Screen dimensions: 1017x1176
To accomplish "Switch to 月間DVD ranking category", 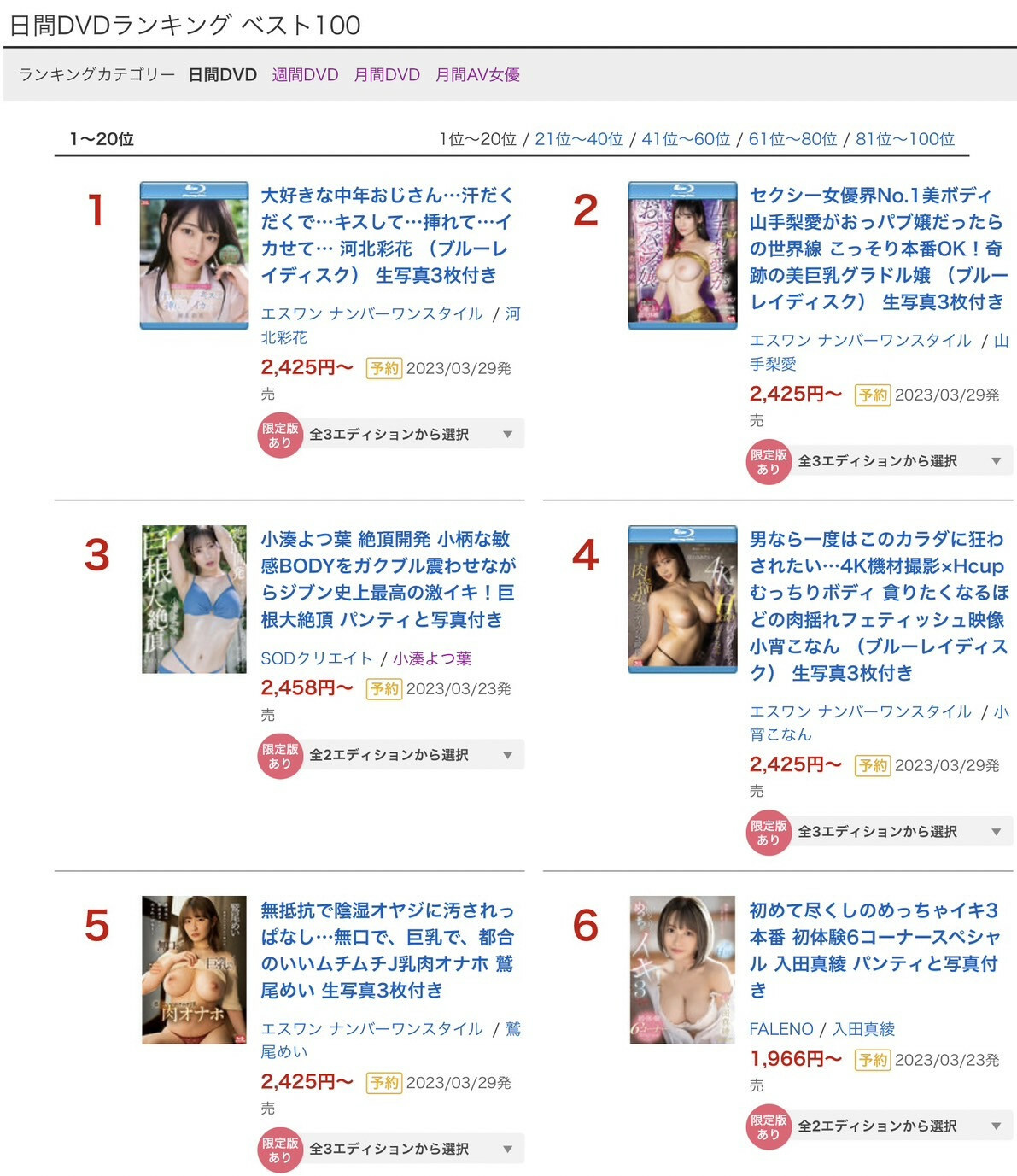I will [x=387, y=75].
